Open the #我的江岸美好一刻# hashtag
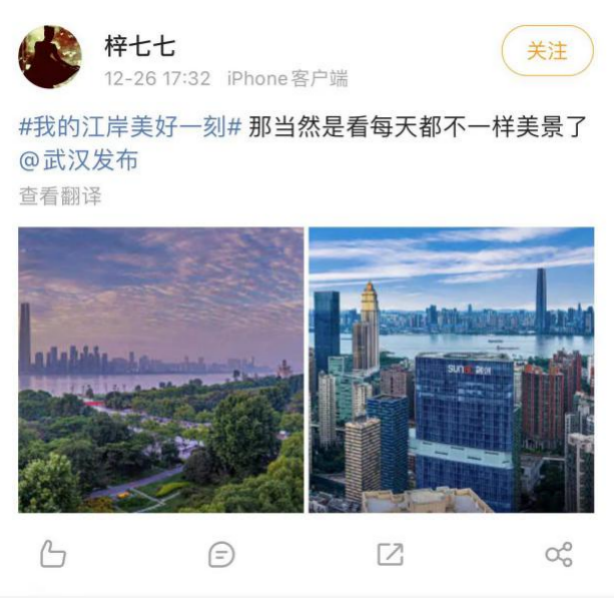The width and height of the screenshot is (614, 600). 130,128
